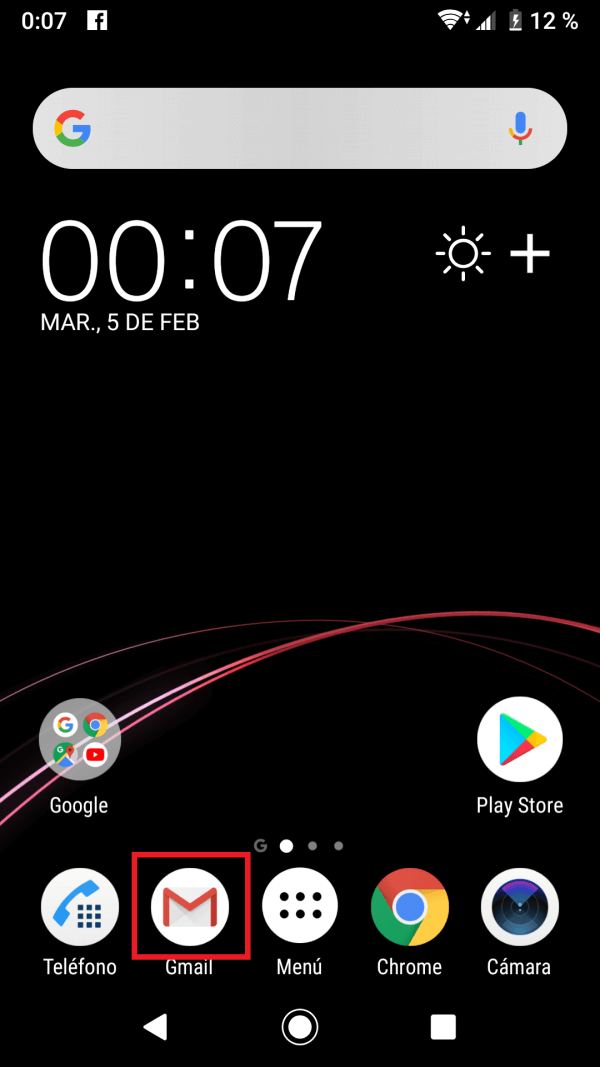
Task: Launch the Play Store app
Action: tap(520, 740)
